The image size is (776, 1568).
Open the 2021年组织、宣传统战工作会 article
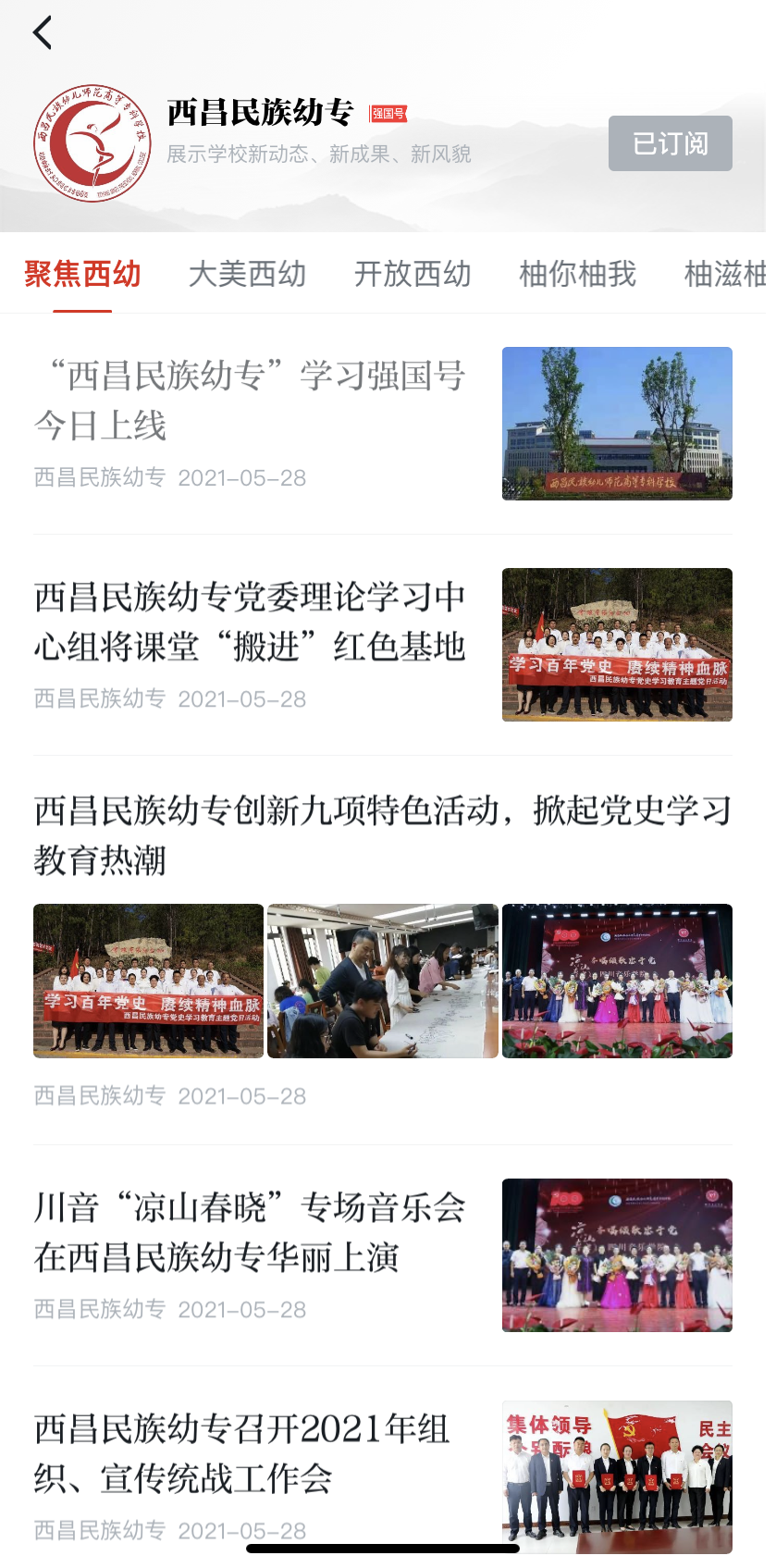click(x=242, y=1453)
